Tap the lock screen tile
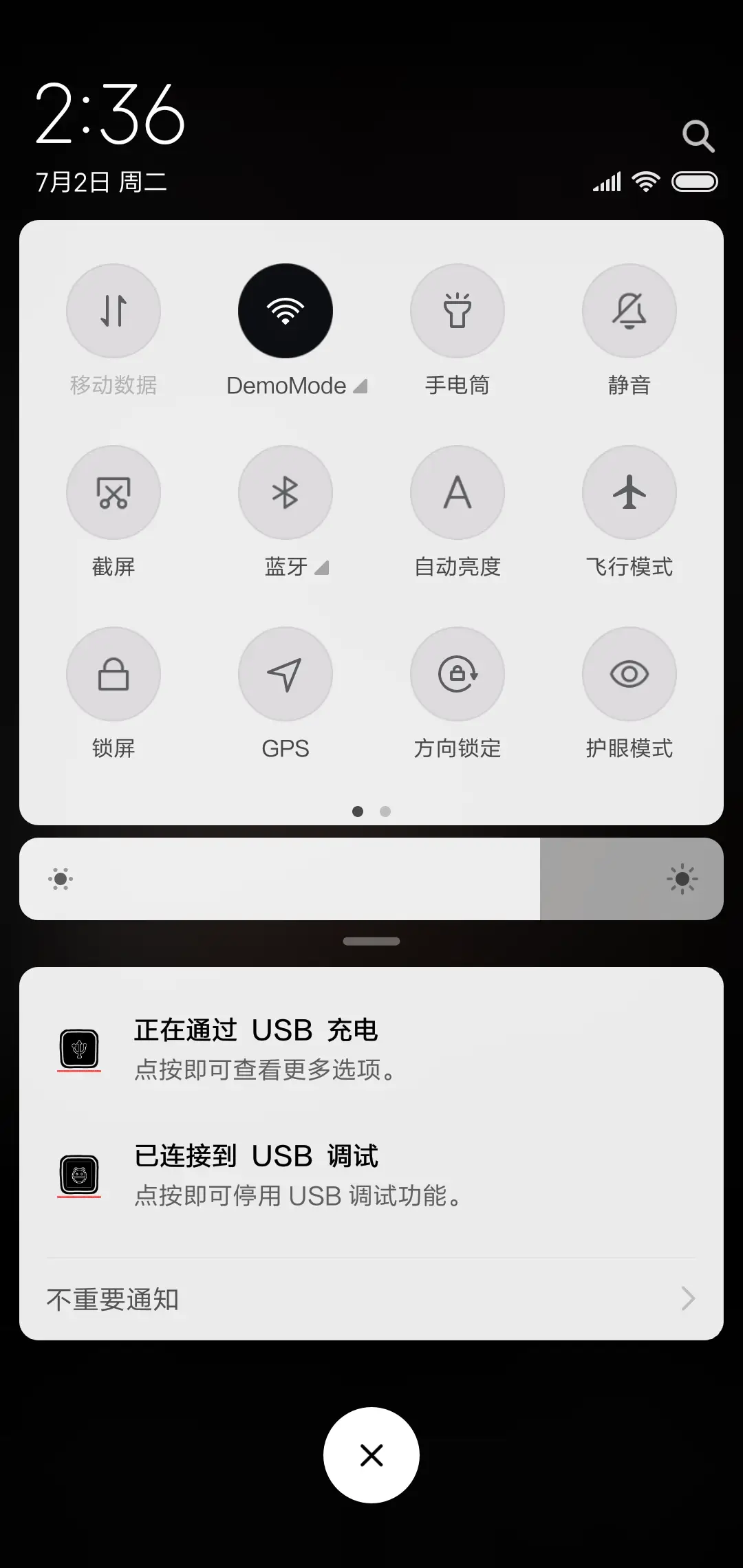 pos(114,675)
